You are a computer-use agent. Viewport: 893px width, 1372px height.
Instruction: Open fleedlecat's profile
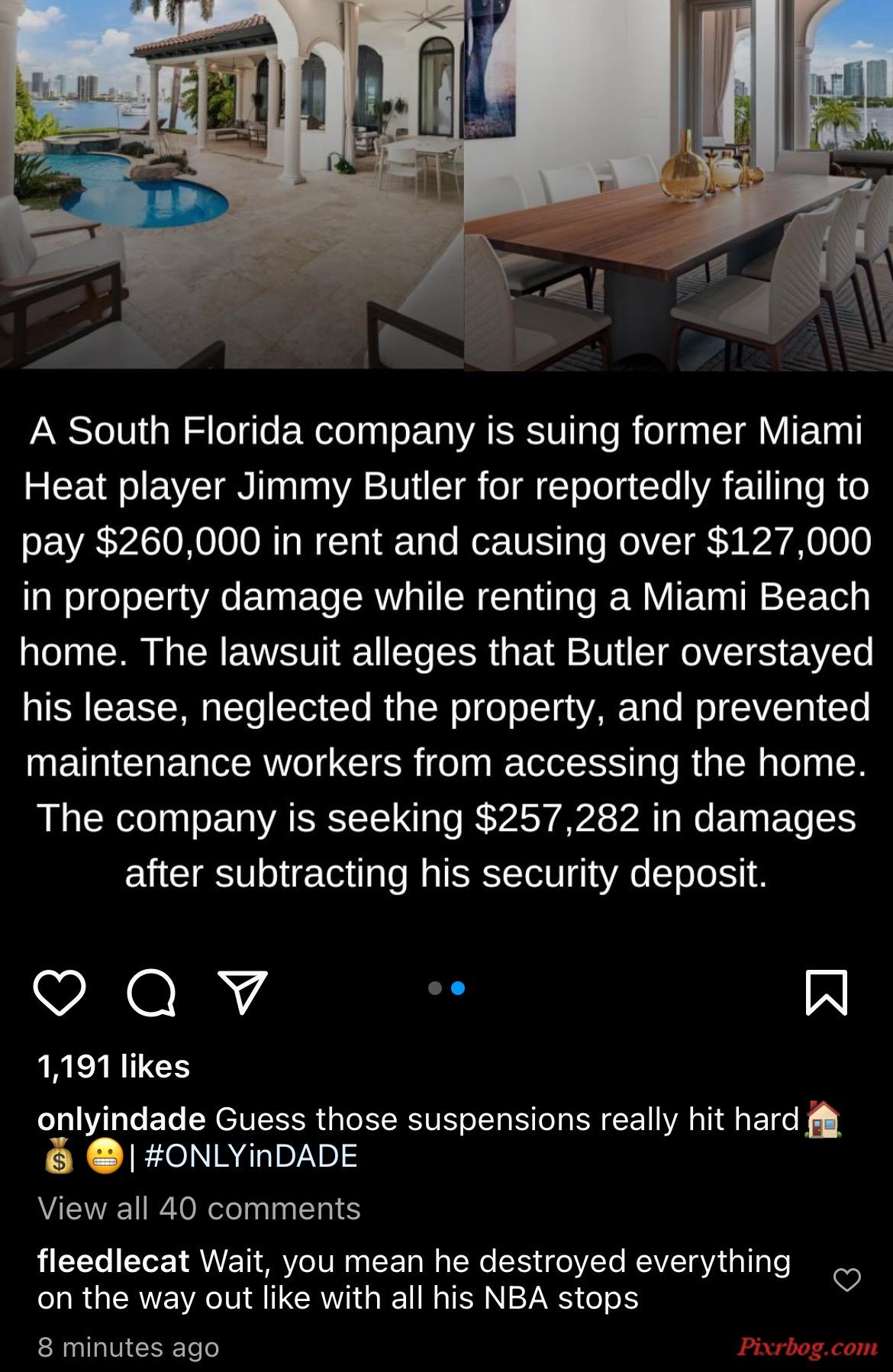(x=113, y=1261)
